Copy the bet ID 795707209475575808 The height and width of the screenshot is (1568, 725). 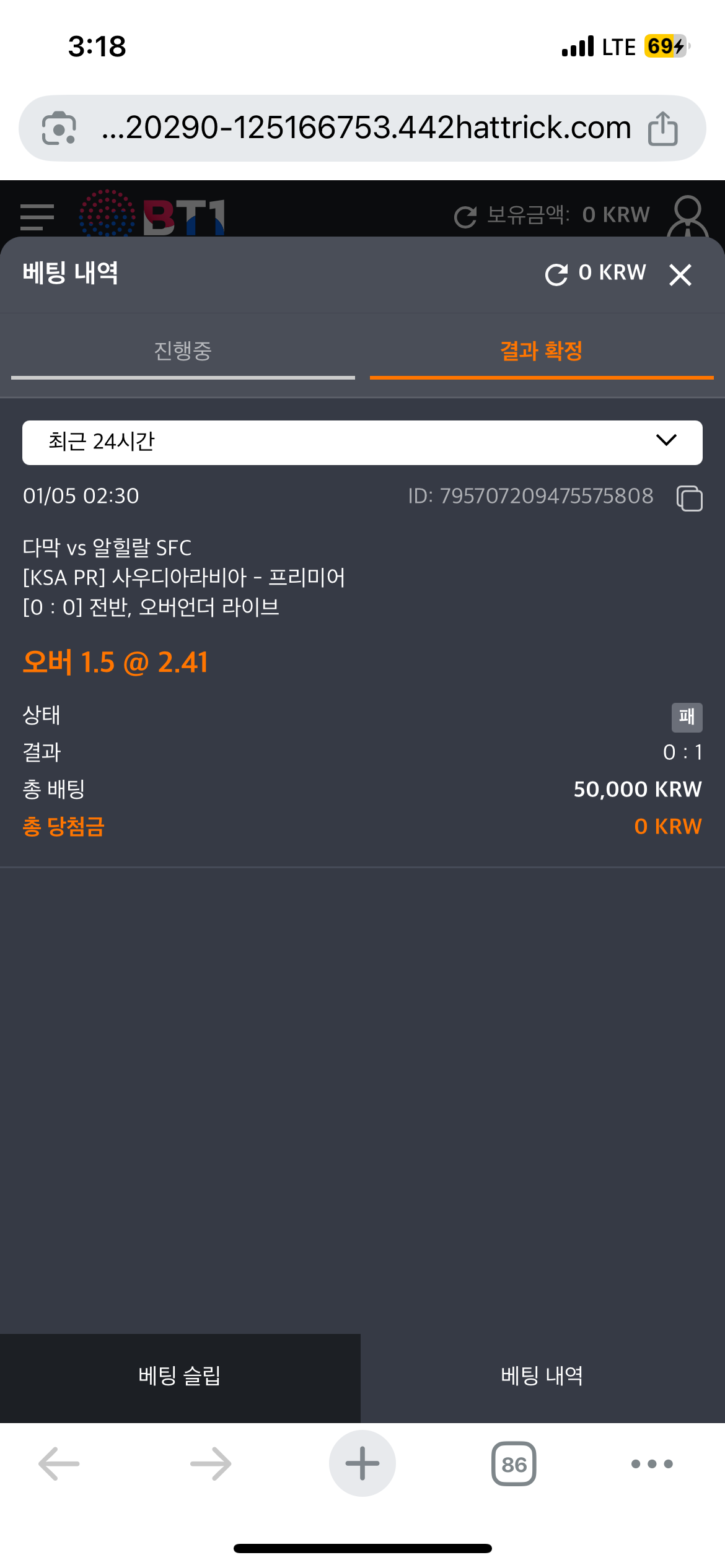[x=689, y=498]
